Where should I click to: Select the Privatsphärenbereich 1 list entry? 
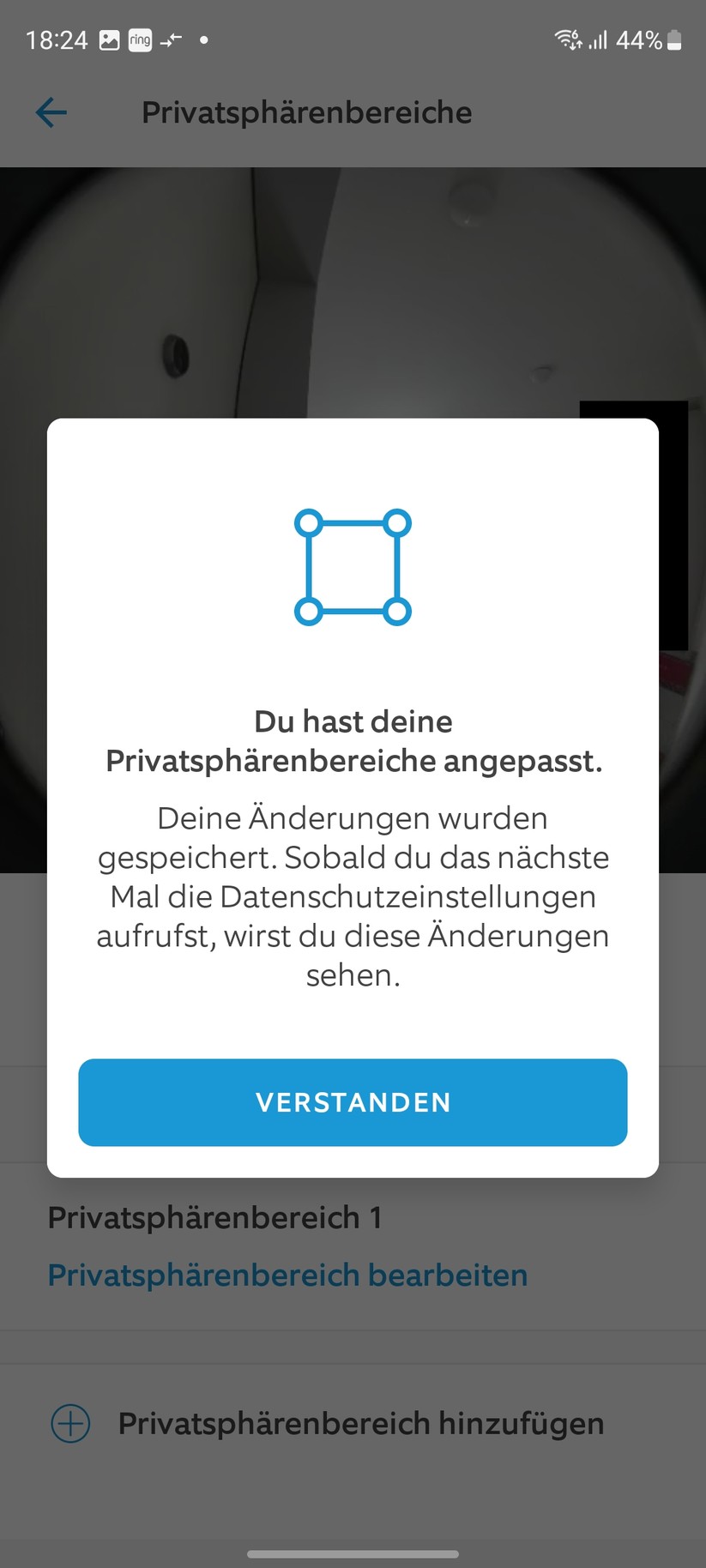pyautogui.click(x=214, y=1217)
